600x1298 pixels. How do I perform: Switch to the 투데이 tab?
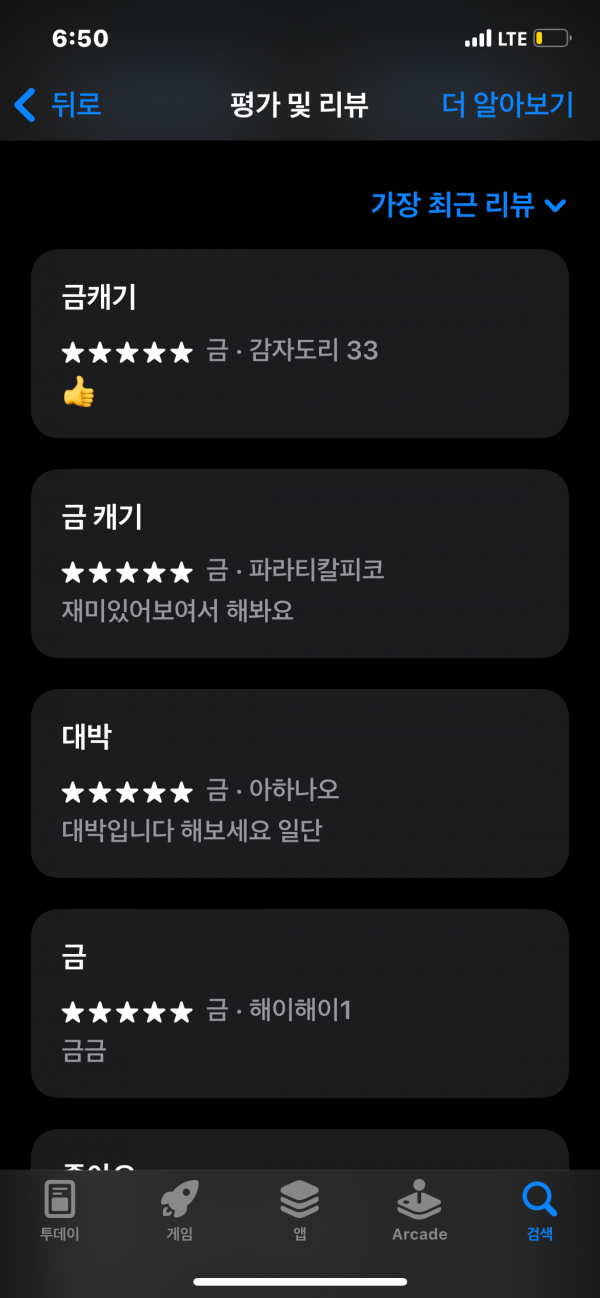[60, 1210]
